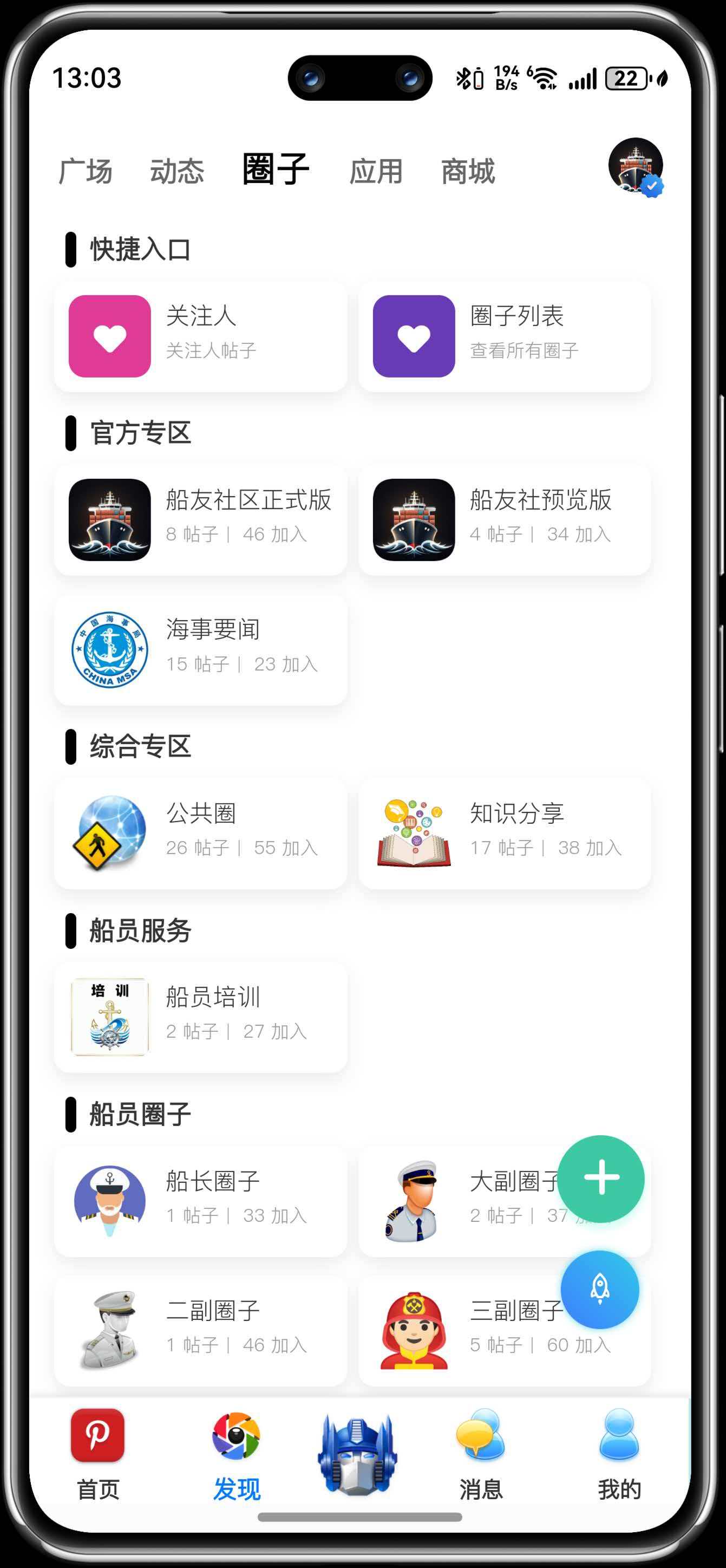Viewport: 726px width, 1568px height.
Task: Open the 船员培训 circle
Action: pyautogui.click(x=200, y=1017)
